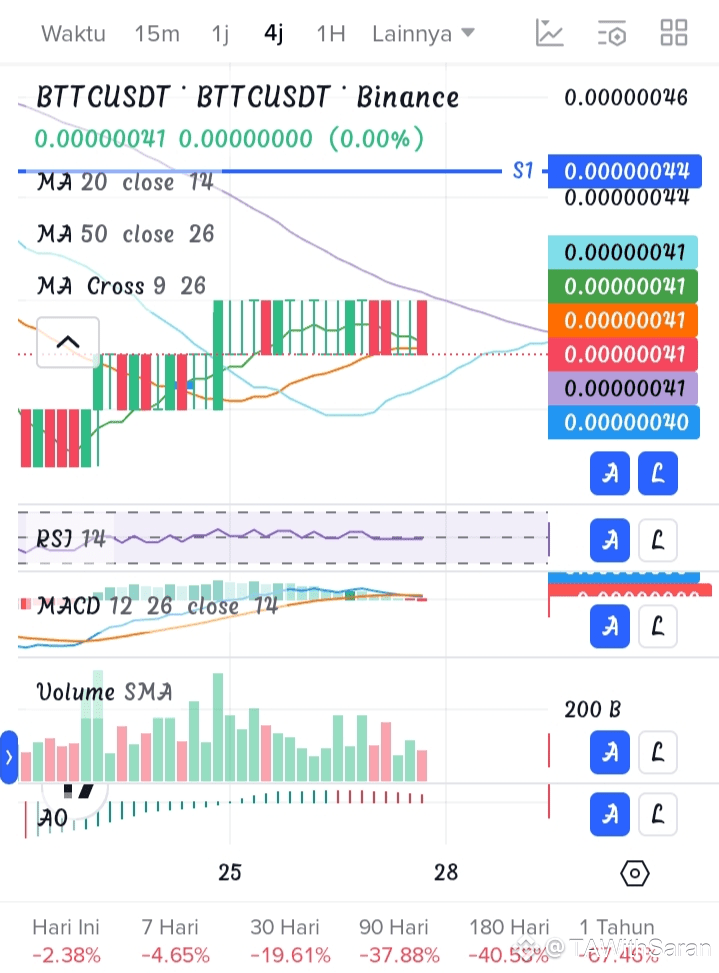Switch to the 15m timeframe
This screenshot has height=973, width=719.
pos(157,34)
